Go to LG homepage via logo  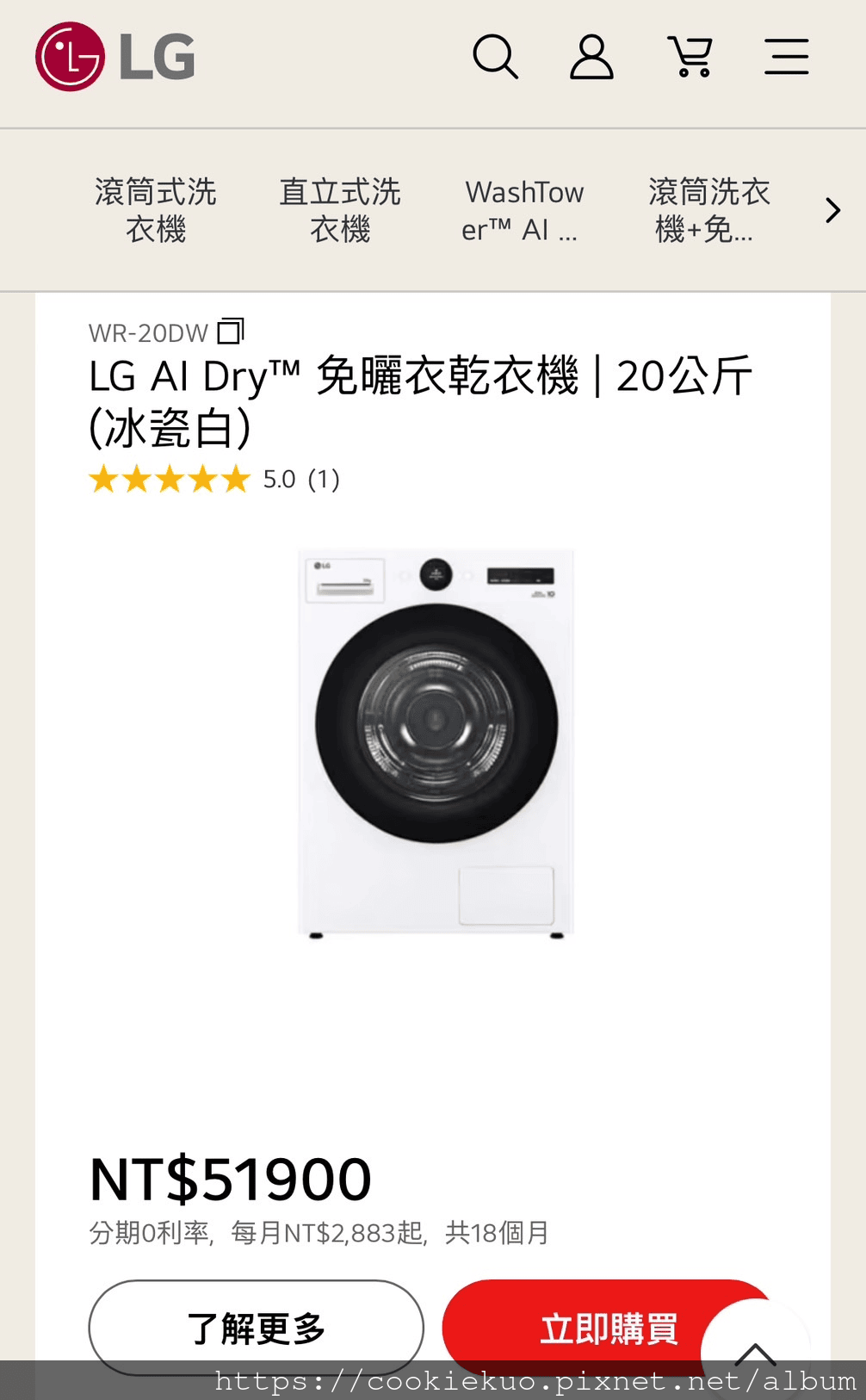point(115,57)
